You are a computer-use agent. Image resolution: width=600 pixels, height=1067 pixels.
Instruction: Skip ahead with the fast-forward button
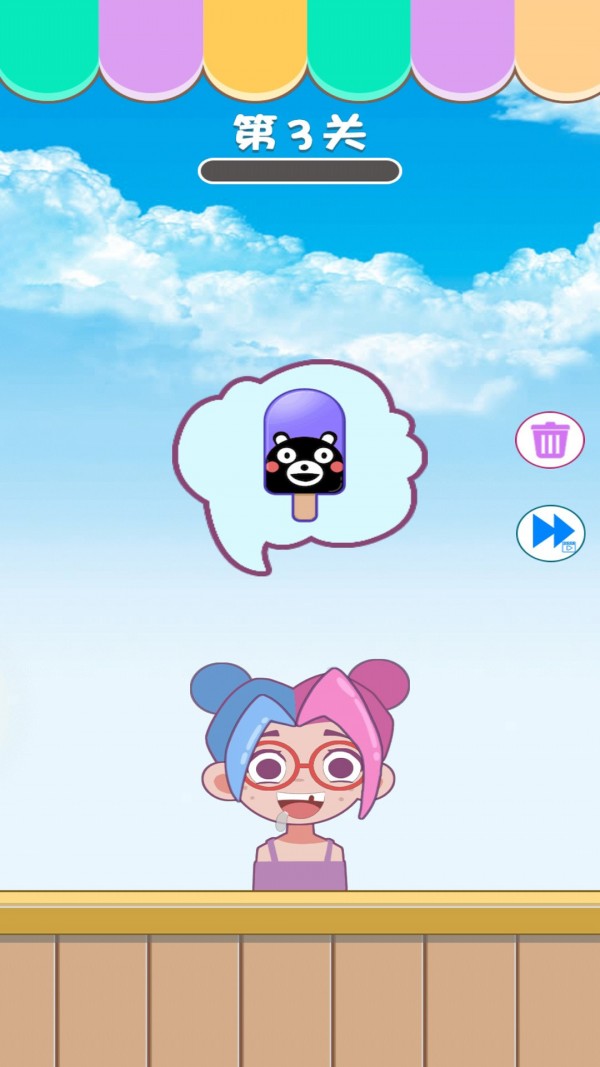pyautogui.click(x=551, y=532)
